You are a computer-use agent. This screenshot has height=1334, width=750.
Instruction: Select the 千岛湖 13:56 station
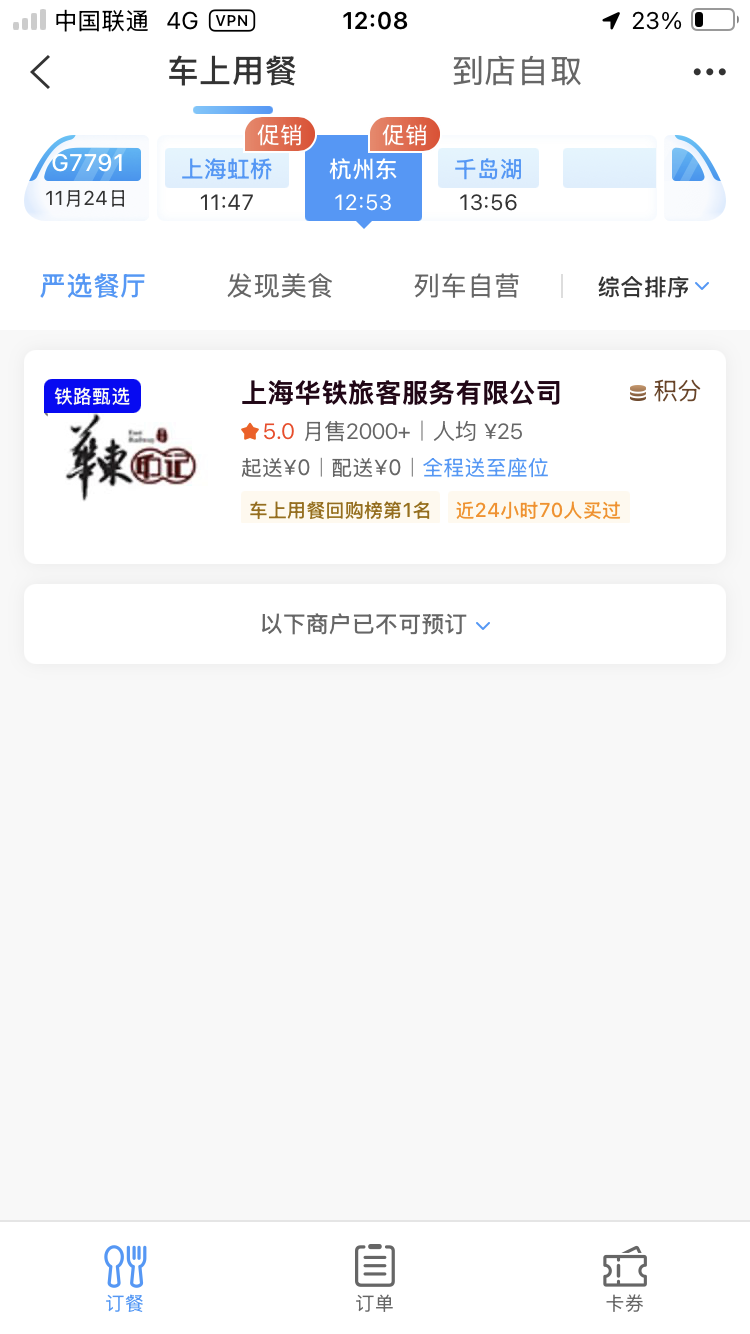tap(488, 184)
